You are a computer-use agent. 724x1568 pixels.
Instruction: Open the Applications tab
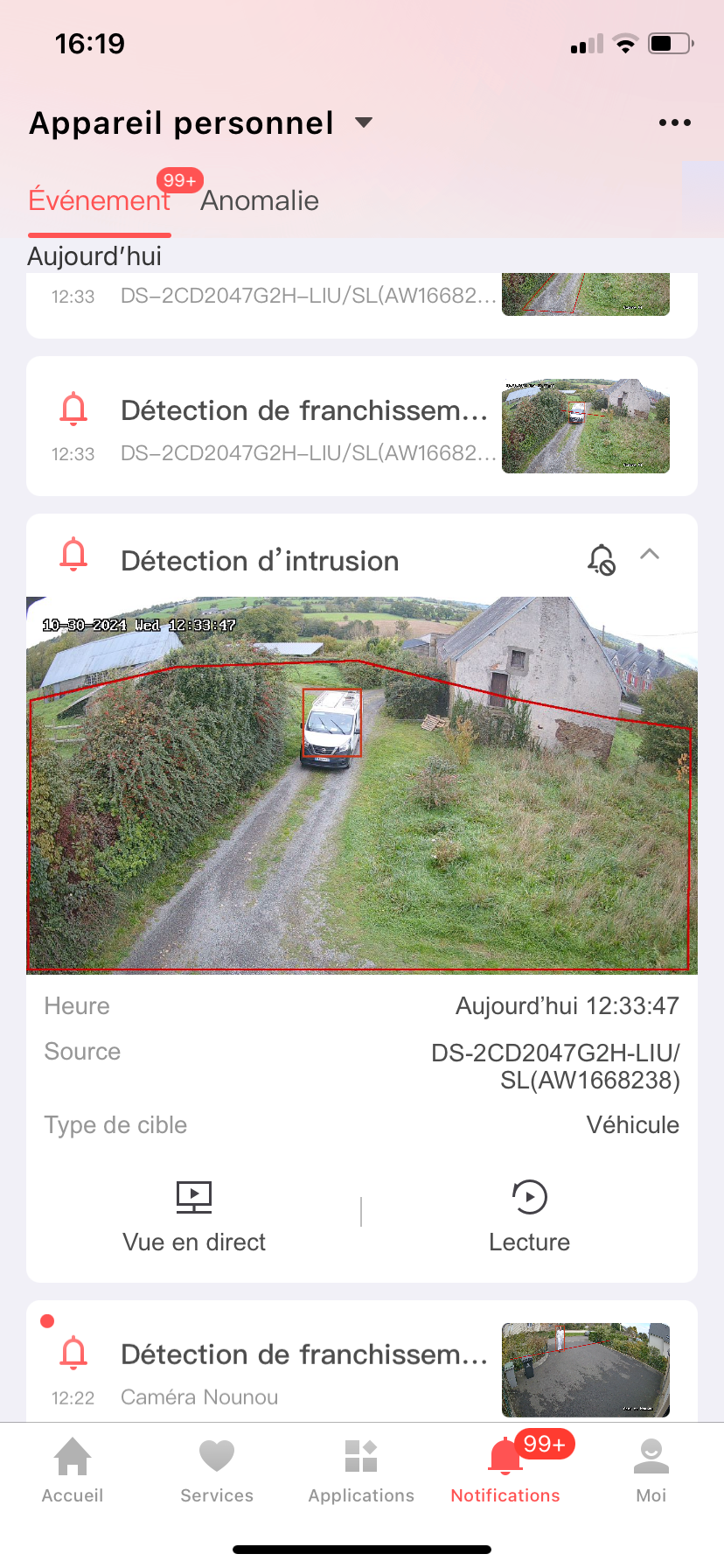(361, 1470)
